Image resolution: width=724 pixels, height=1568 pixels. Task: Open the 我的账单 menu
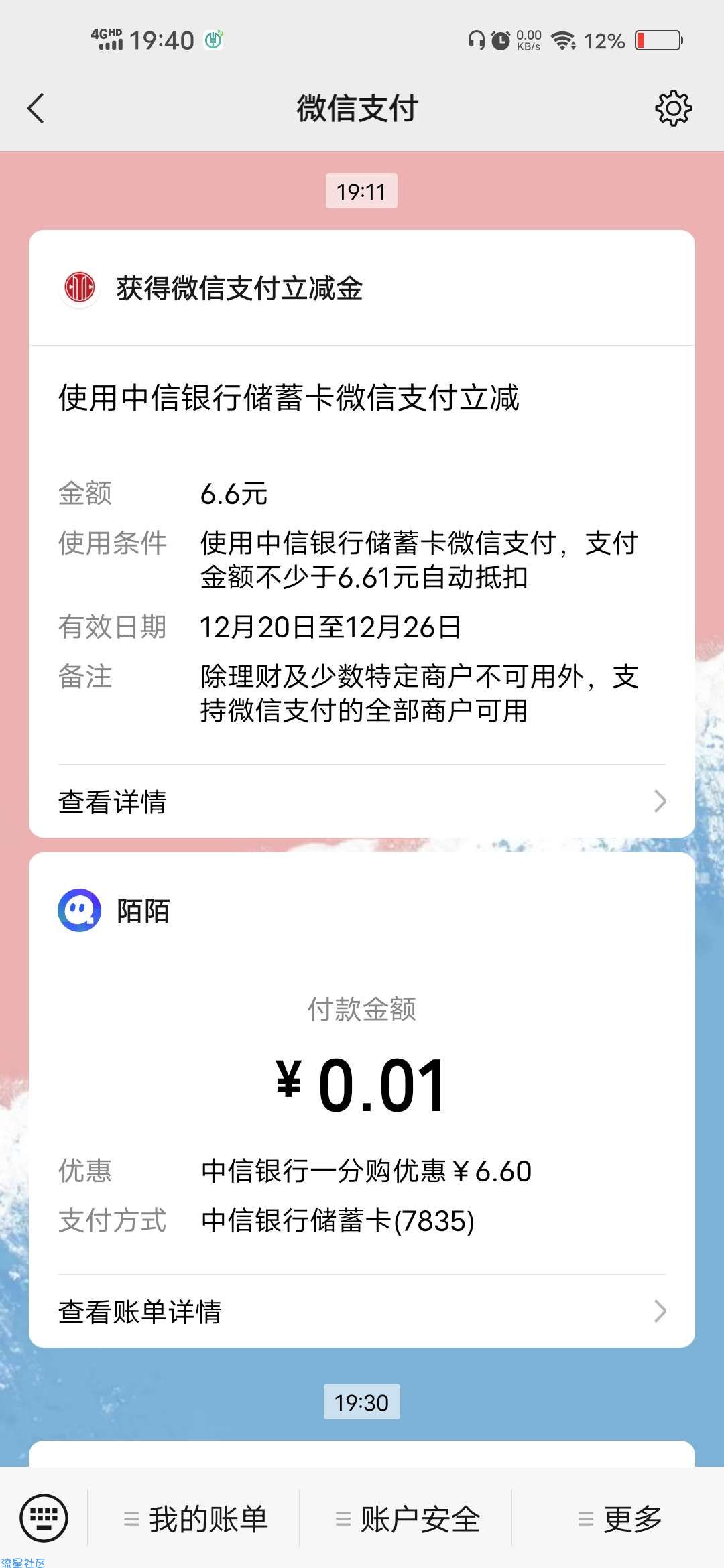tap(196, 1519)
